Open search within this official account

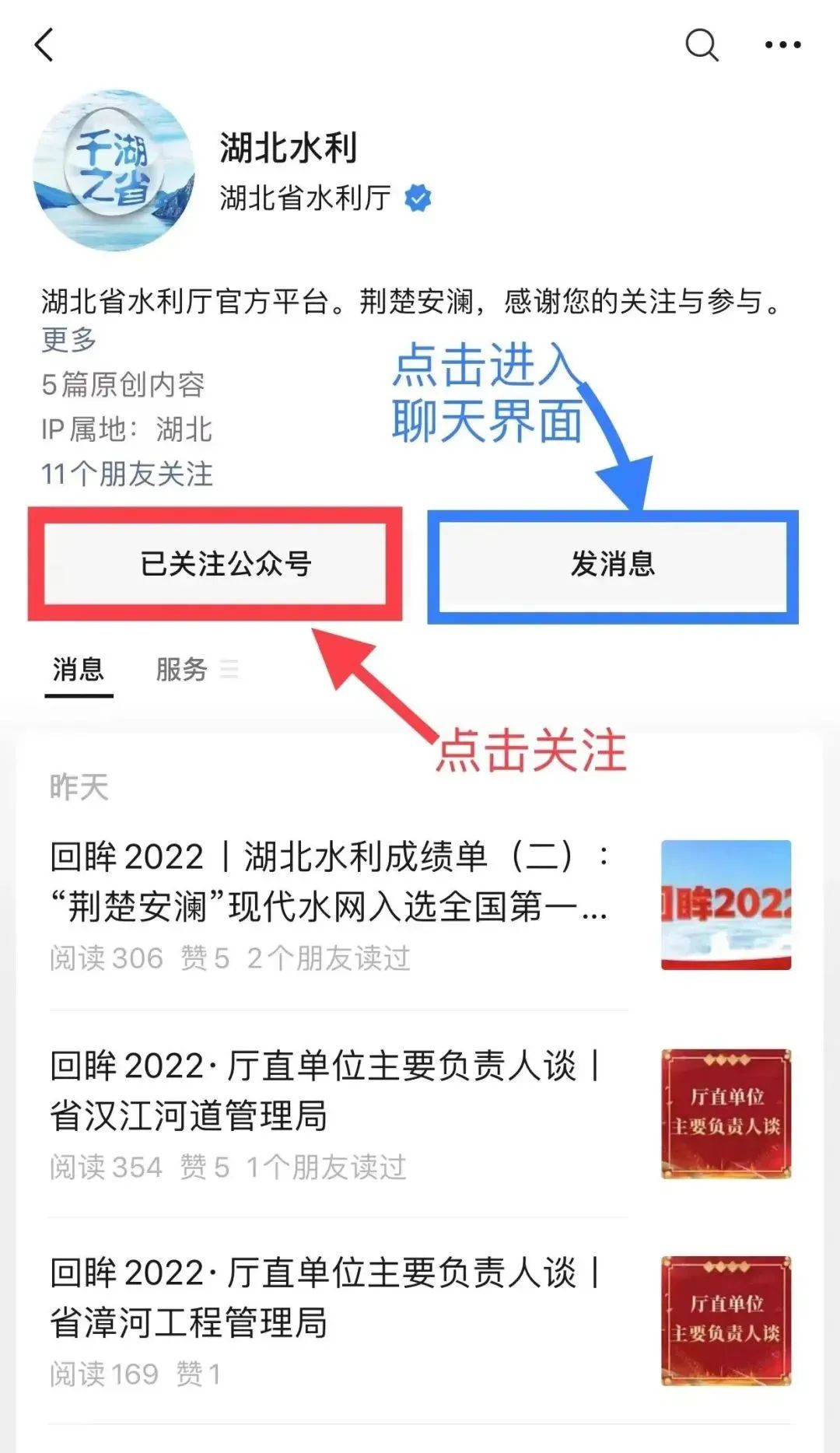[x=702, y=45]
